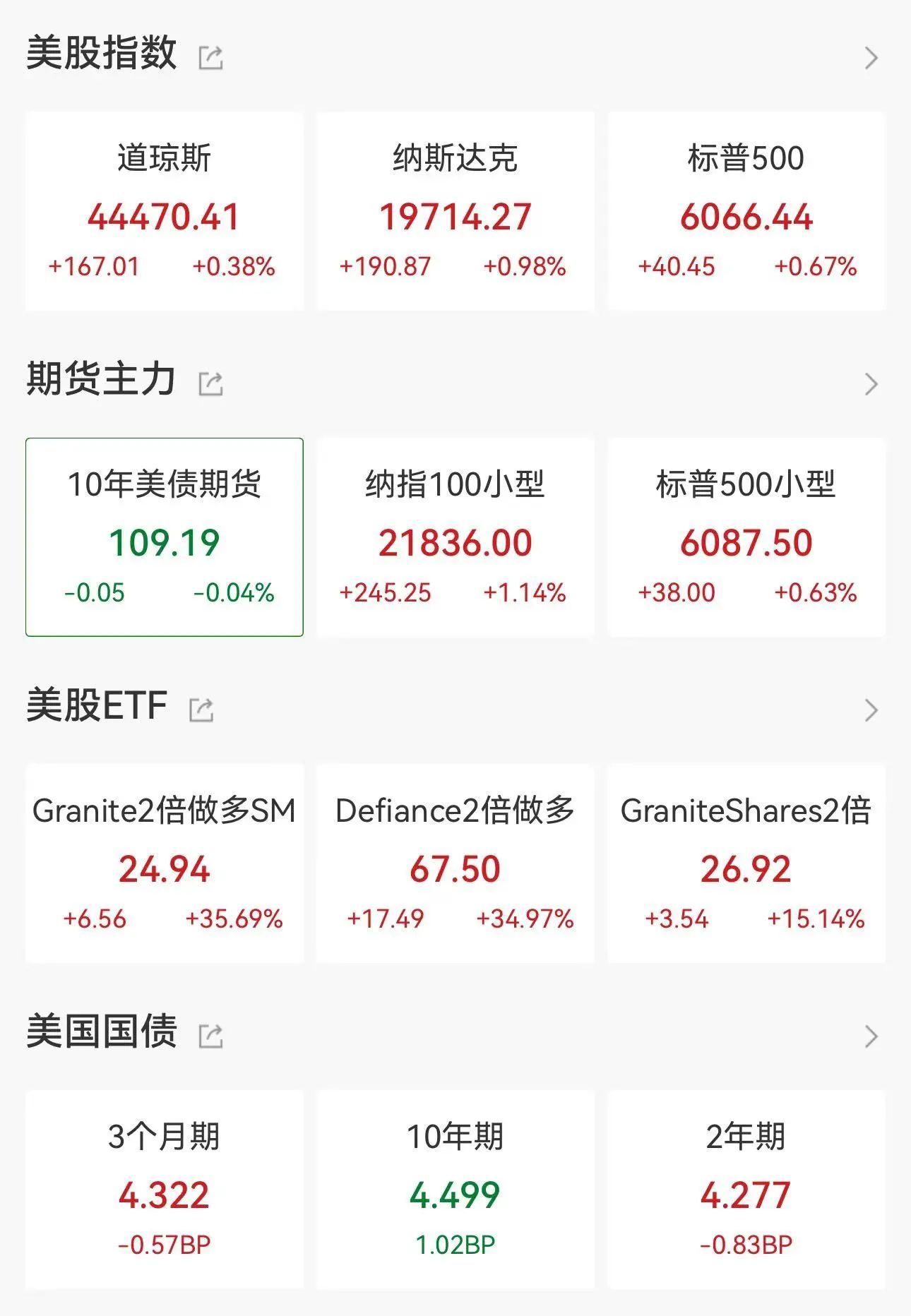Expand the 期货主力 list with its chevron
Viewport: 911px width, 1316px height.
[871, 384]
